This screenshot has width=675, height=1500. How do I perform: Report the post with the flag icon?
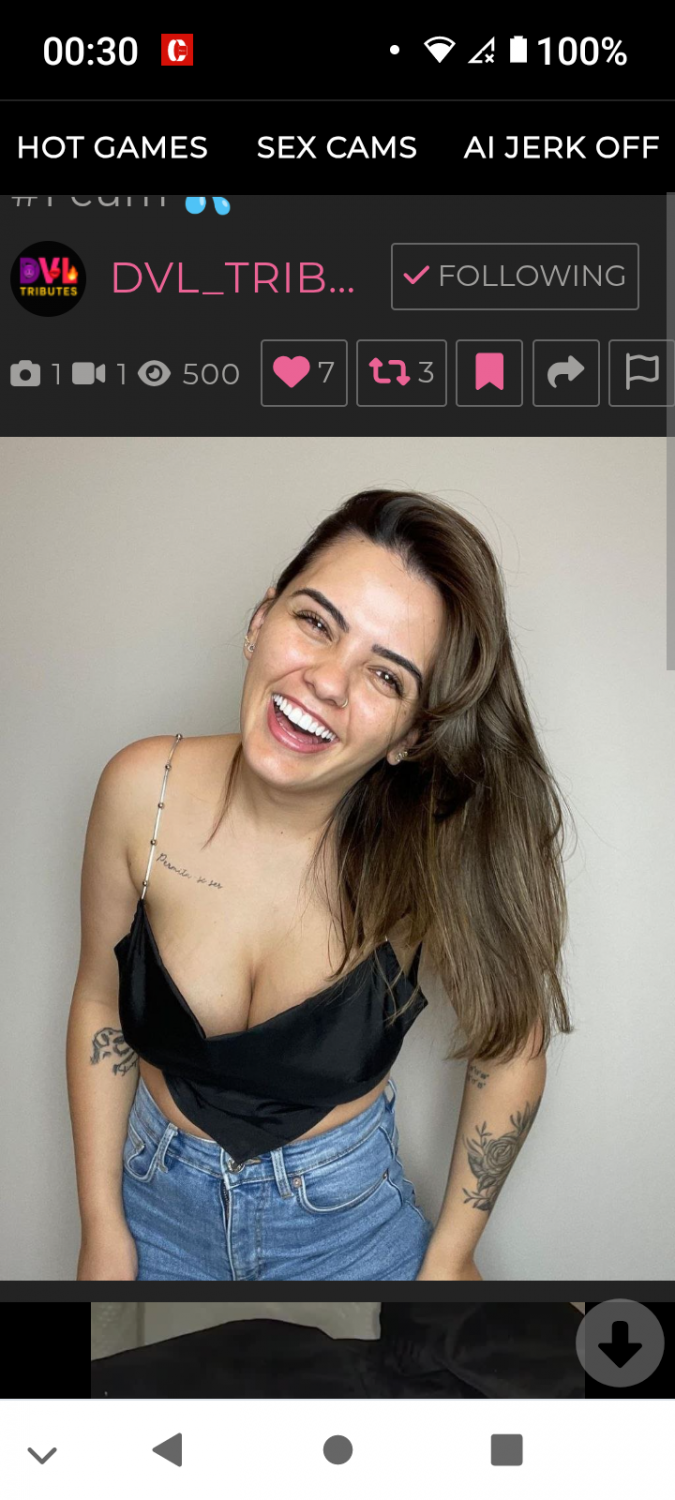pos(641,373)
